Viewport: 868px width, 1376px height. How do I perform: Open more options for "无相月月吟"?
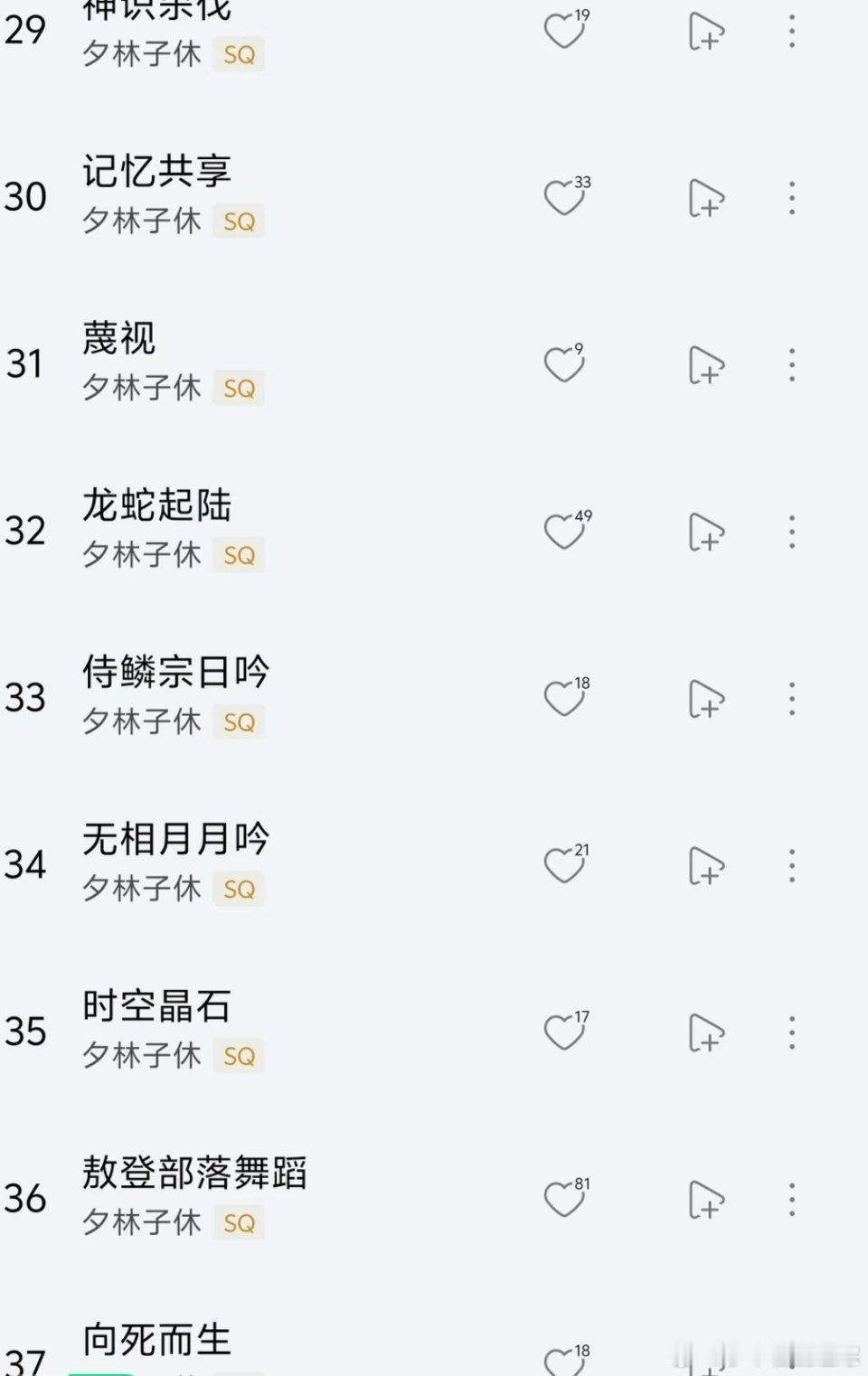[x=791, y=865]
